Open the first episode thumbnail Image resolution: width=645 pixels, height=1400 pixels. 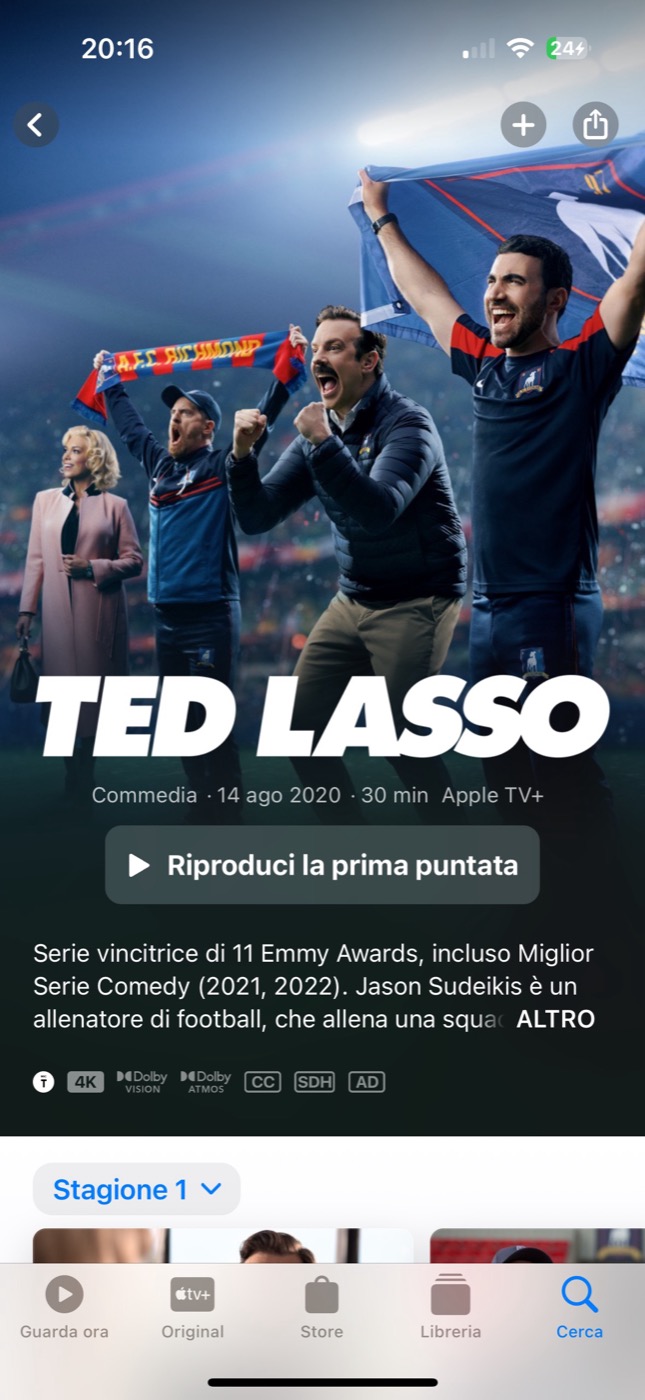click(x=224, y=1246)
